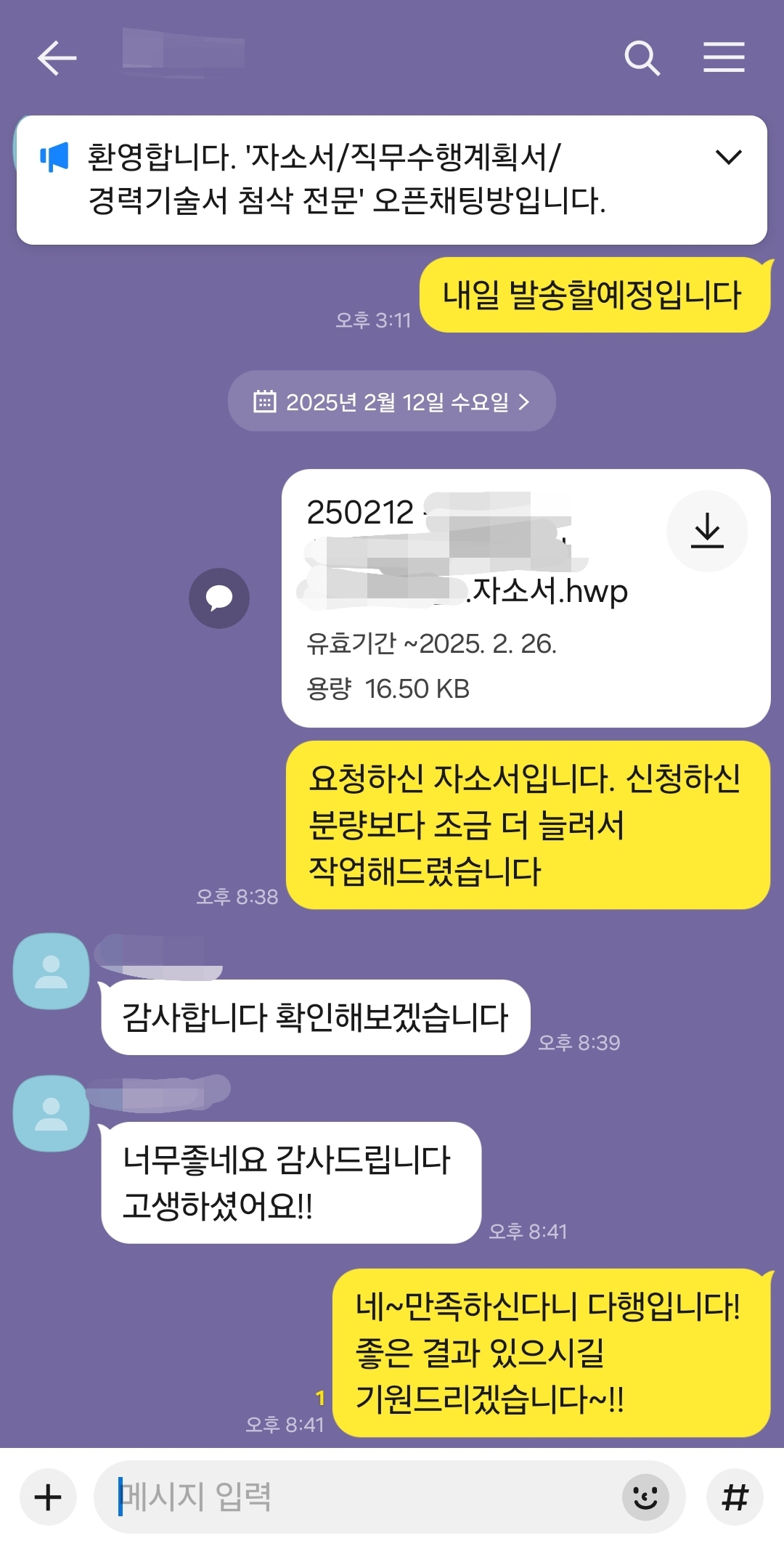The height and width of the screenshot is (1546, 784).
Task: Open profile of sender of 감사합니다 확인해보겠습니다
Action: pos(51,971)
